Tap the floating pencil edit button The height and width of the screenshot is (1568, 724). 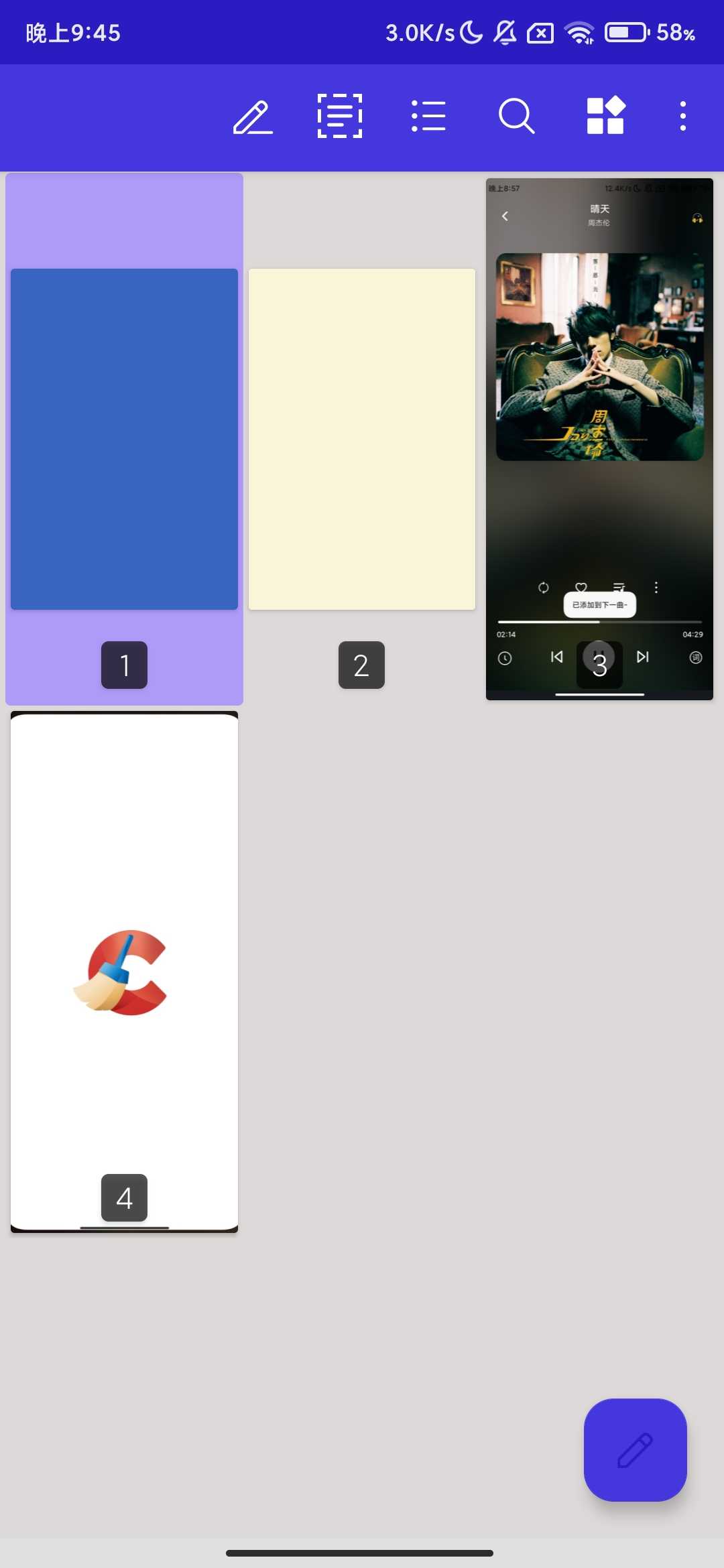[635, 1450]
